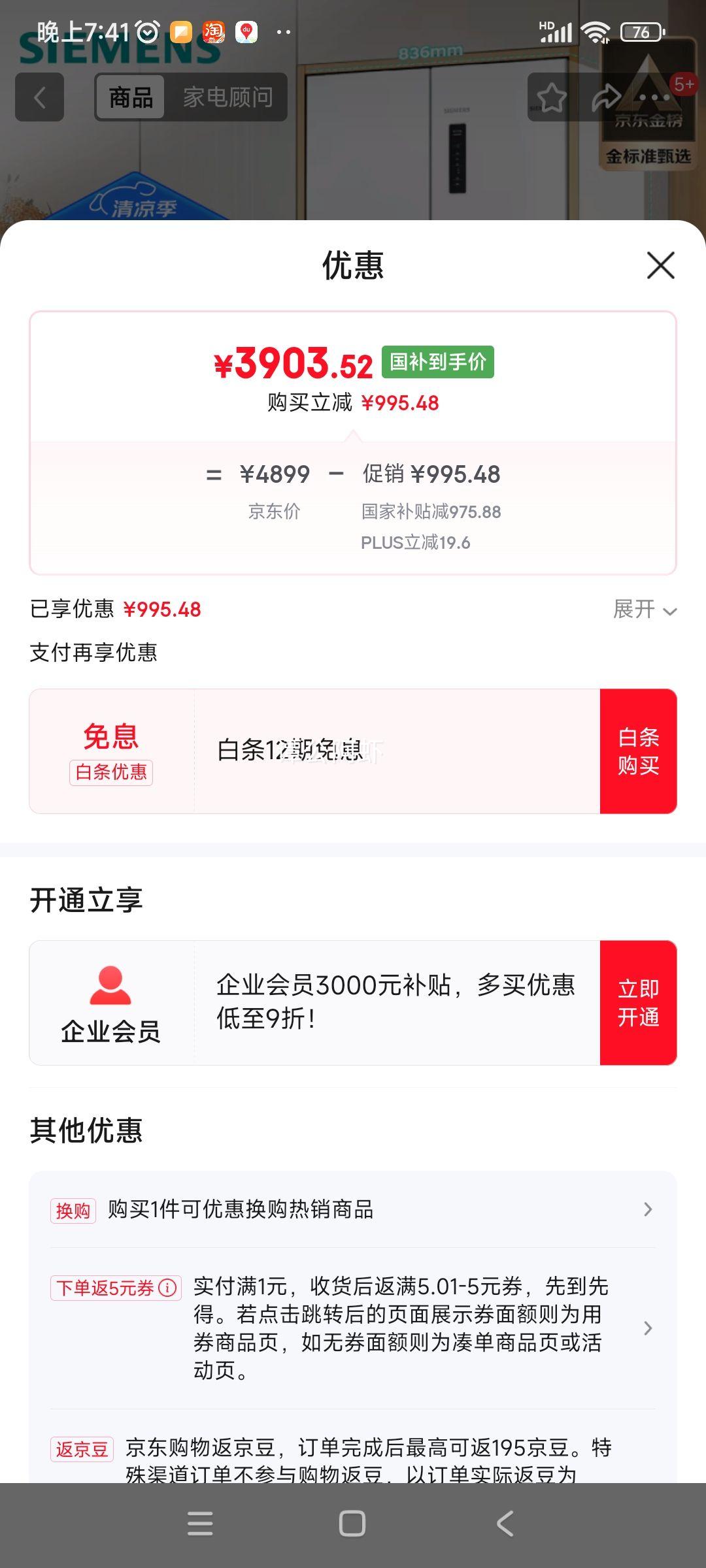Viewport: 706px width, 1568px height.
Task: Tap the 白条购买 button
Action: point(638,751)
